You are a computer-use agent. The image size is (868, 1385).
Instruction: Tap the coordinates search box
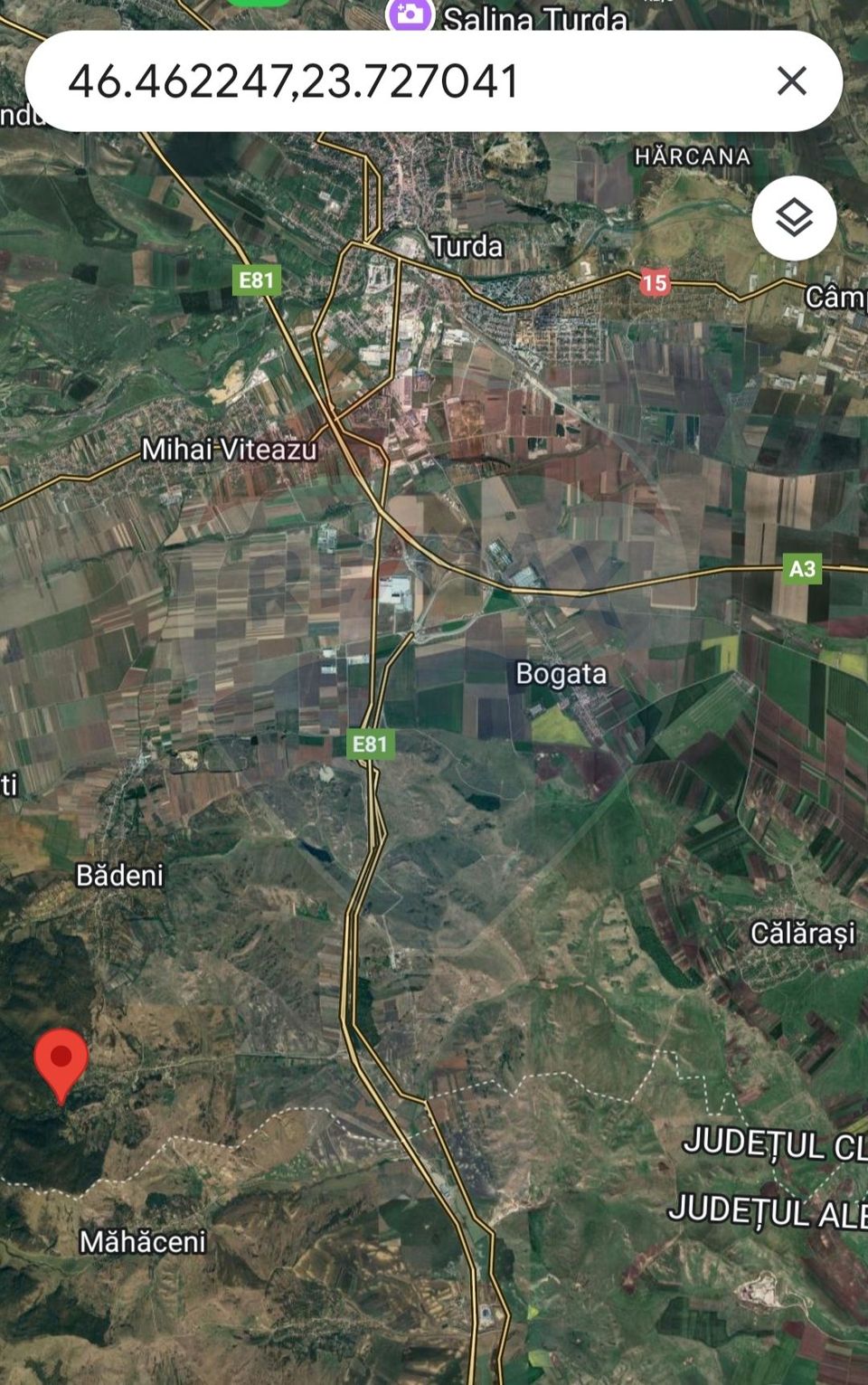tap(380, 81)
